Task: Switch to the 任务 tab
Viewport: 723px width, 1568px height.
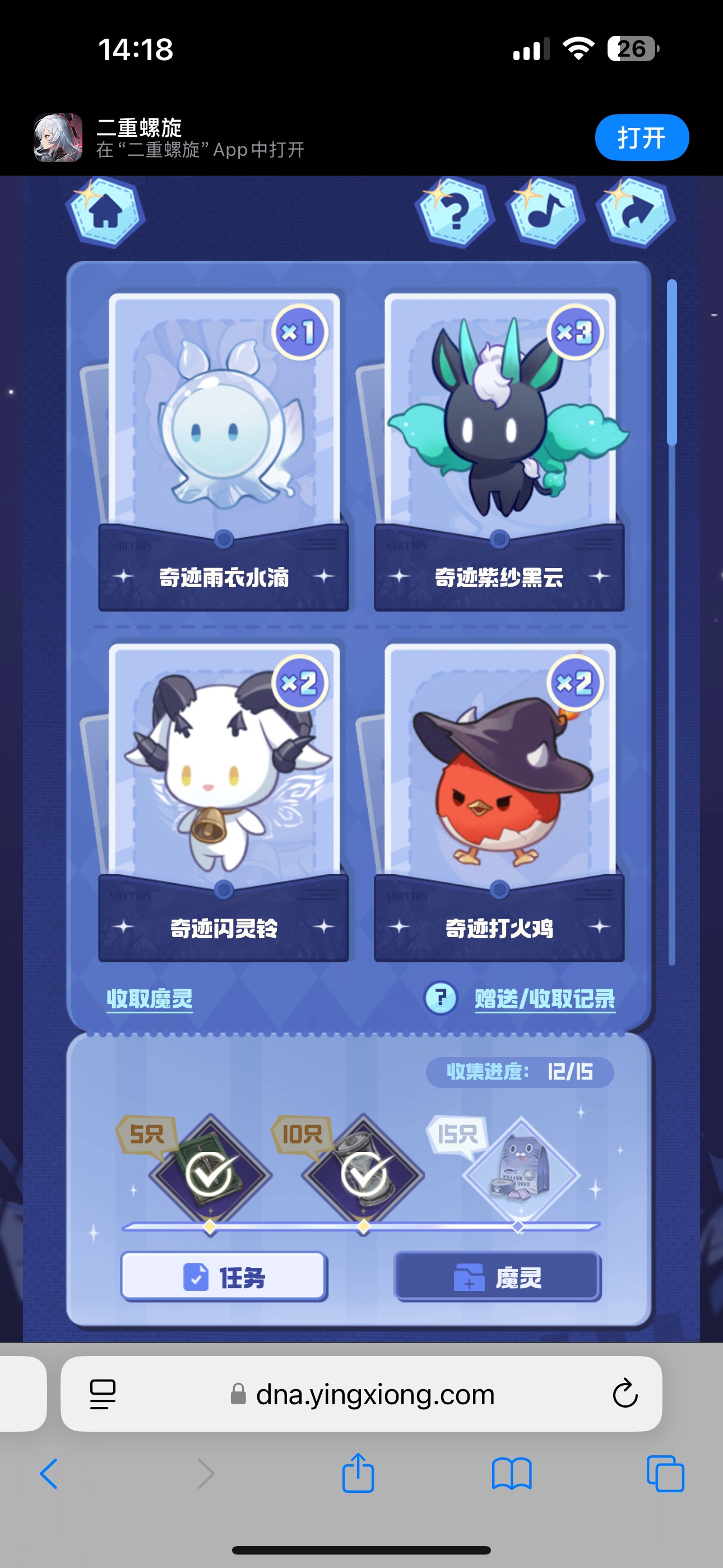Action: (x=224, y=1276)
